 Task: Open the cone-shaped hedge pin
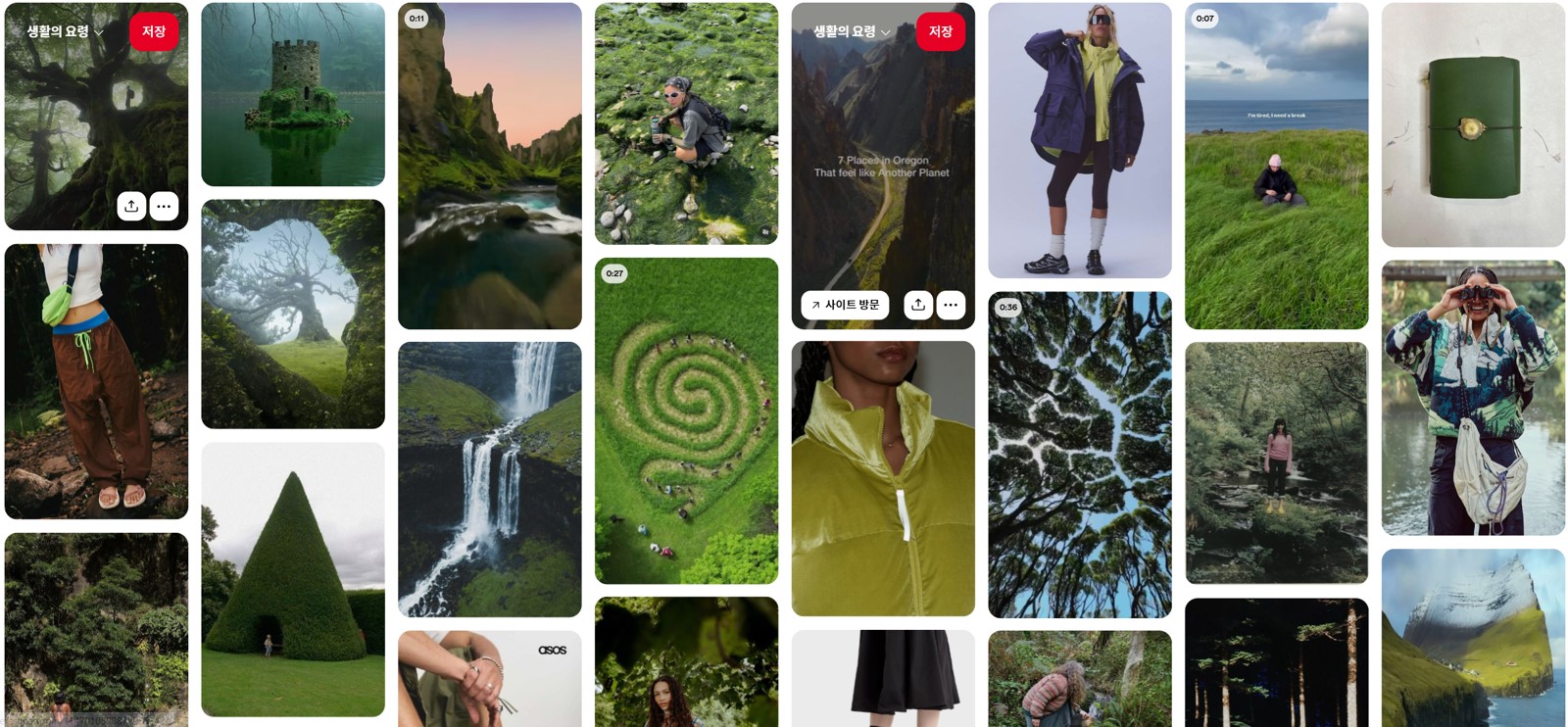pos(293,578)
